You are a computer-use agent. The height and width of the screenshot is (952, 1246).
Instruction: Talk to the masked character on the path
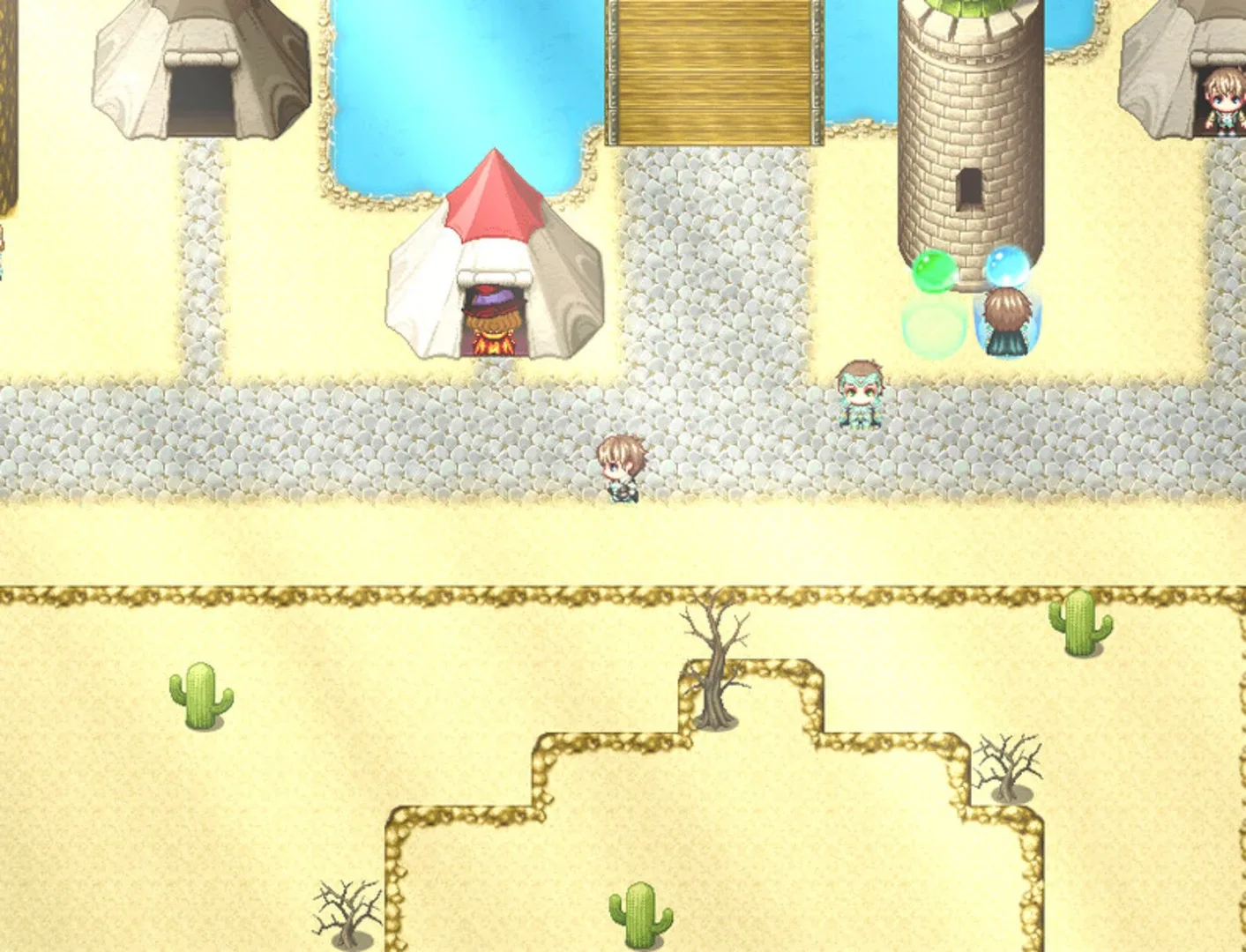point(860,394)
